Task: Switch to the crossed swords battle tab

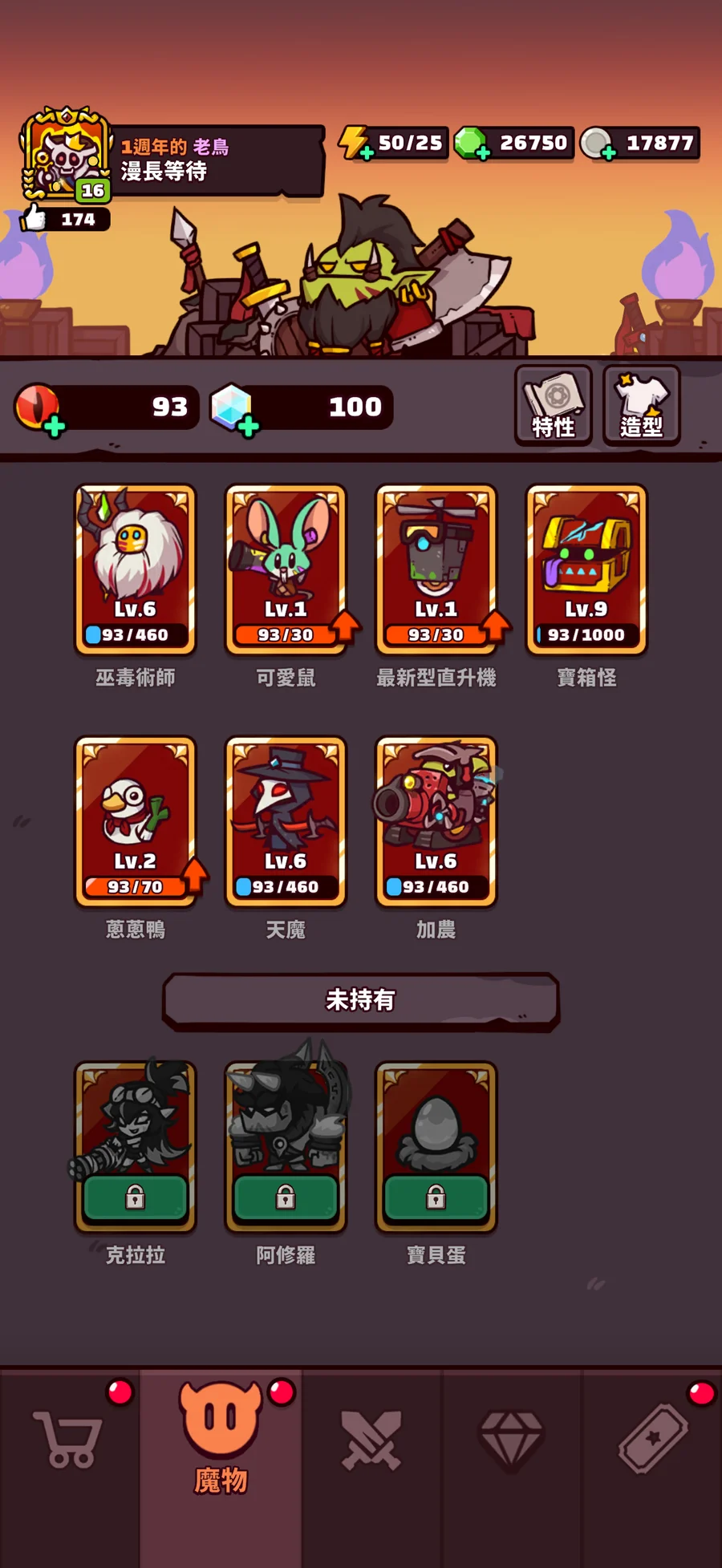Action: (371, 1440)
